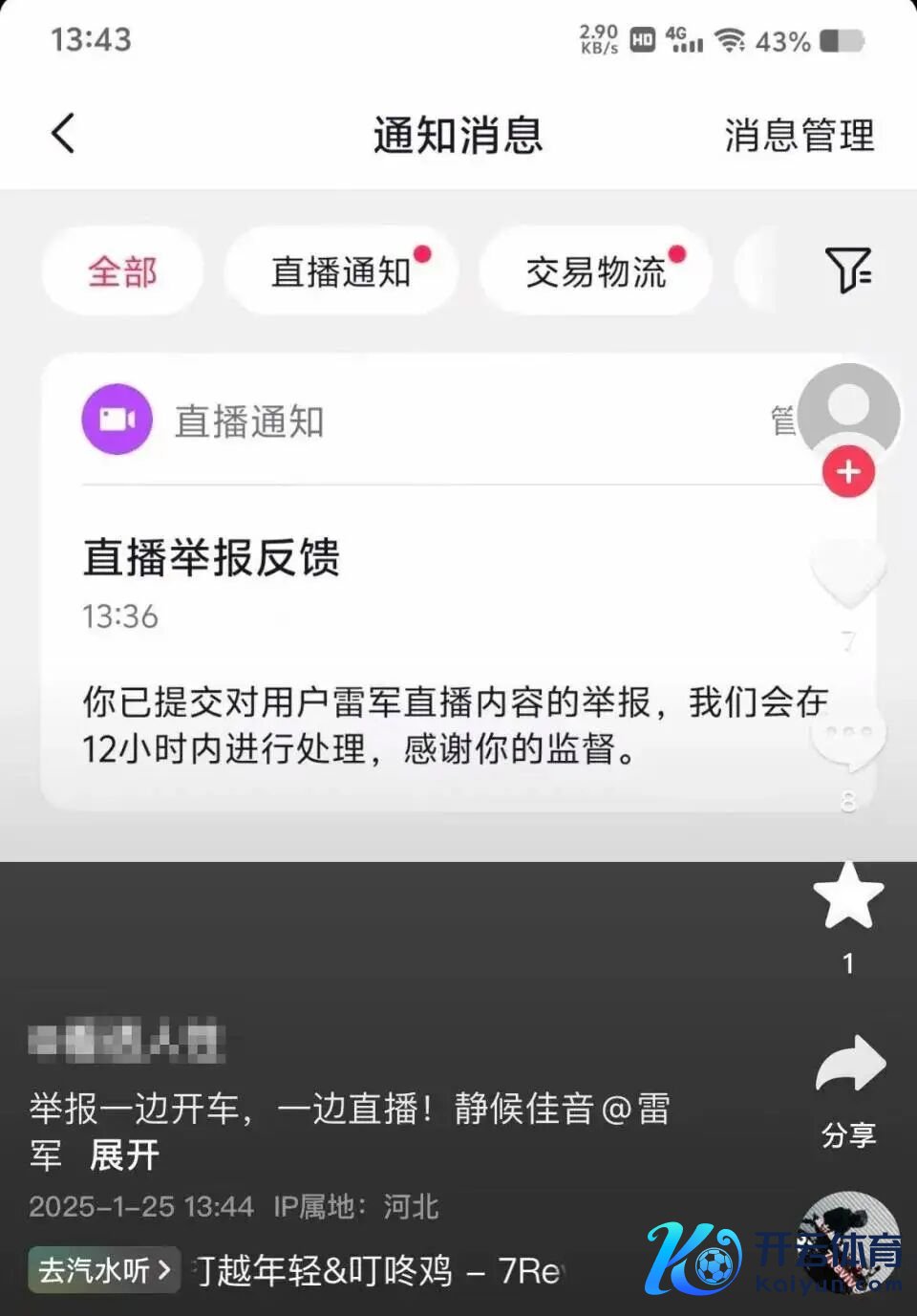Like this video with the heart icon
The width and height of the screenshot is (917, 1316).
(848, 573)
